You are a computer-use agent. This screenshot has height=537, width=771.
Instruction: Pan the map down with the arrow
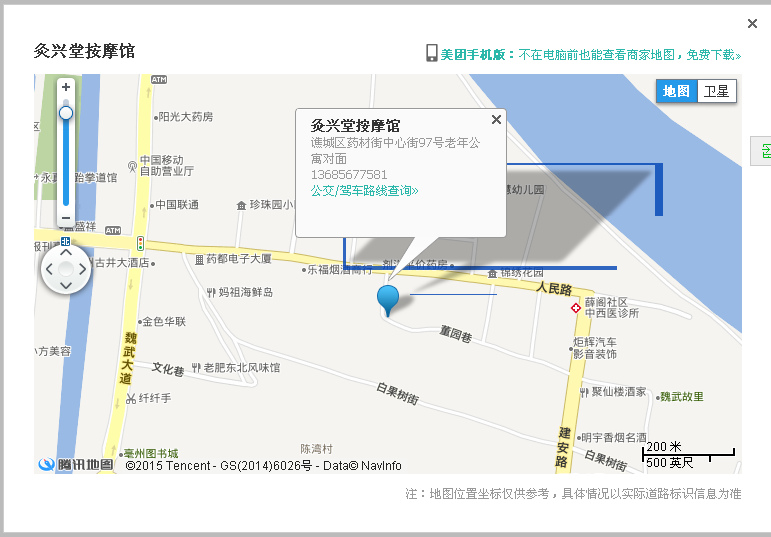coord(66,285)
